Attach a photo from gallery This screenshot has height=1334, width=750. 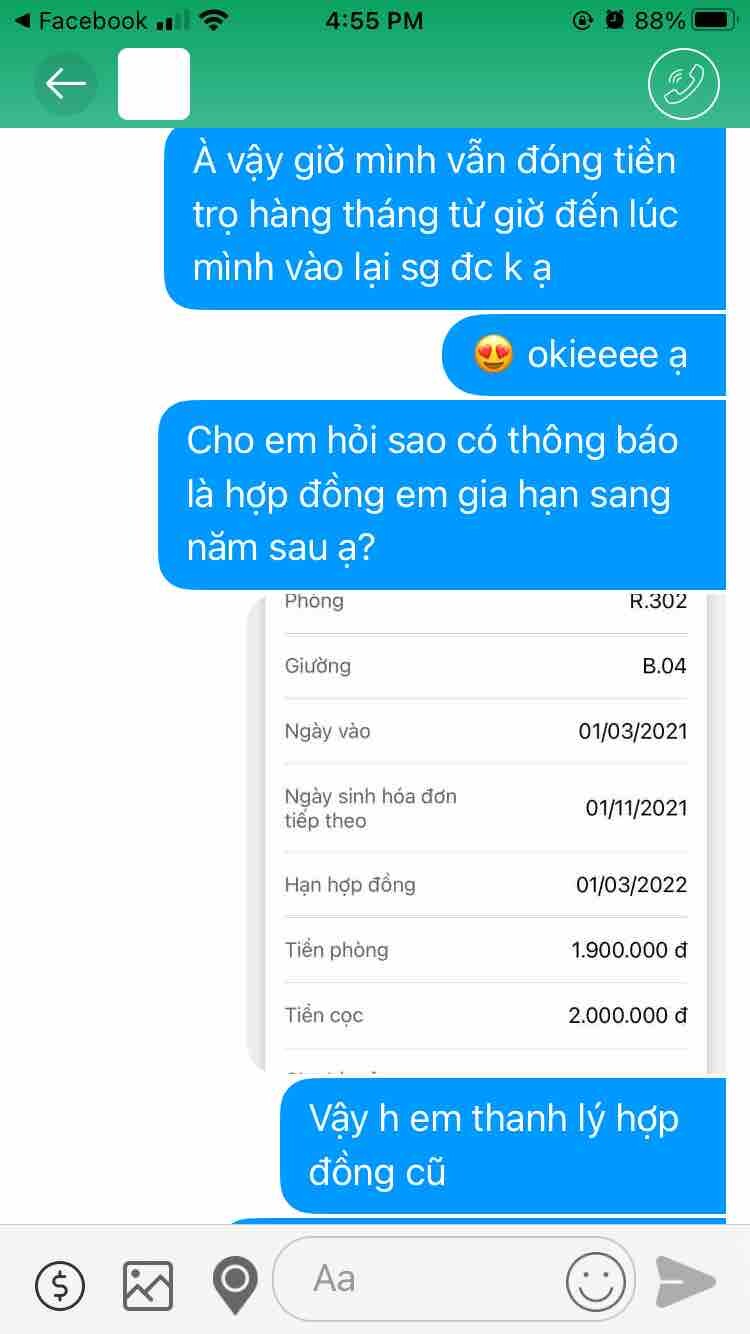[148, 1285]
